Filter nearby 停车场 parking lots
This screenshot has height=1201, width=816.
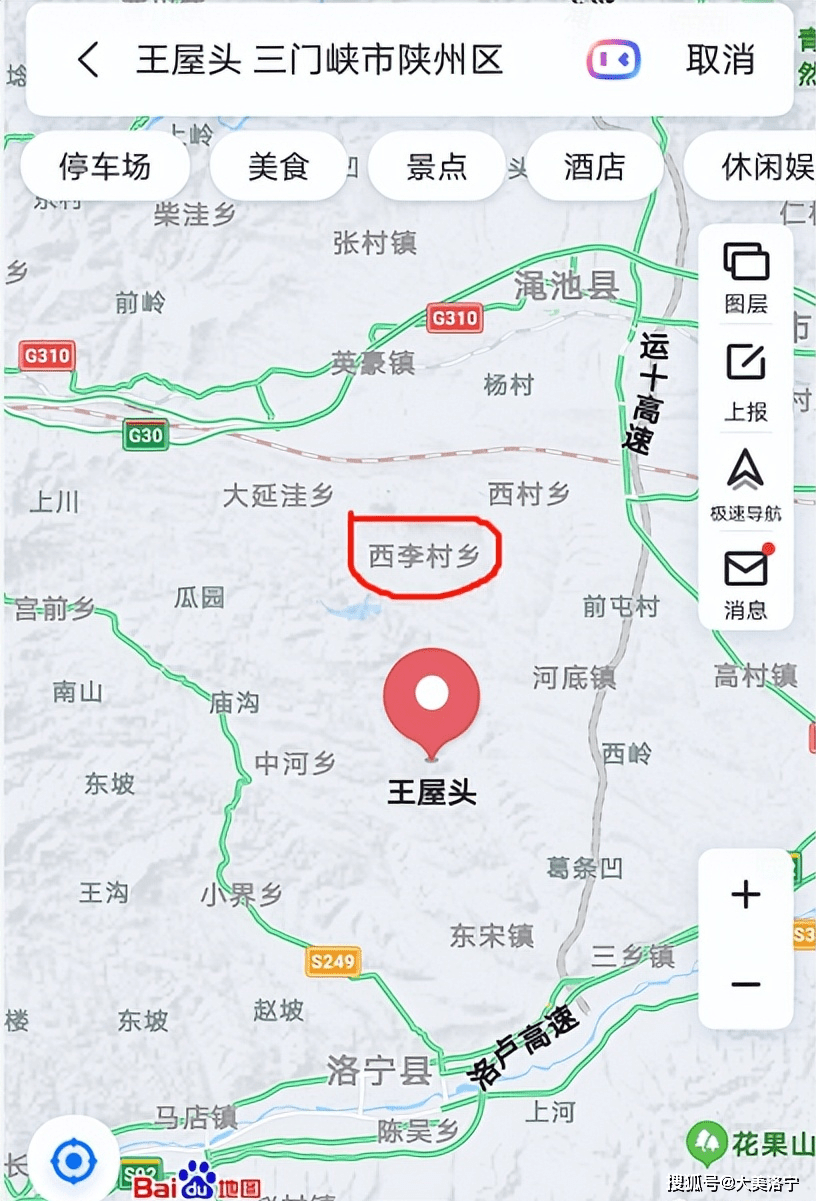click(x=105, y=166)
